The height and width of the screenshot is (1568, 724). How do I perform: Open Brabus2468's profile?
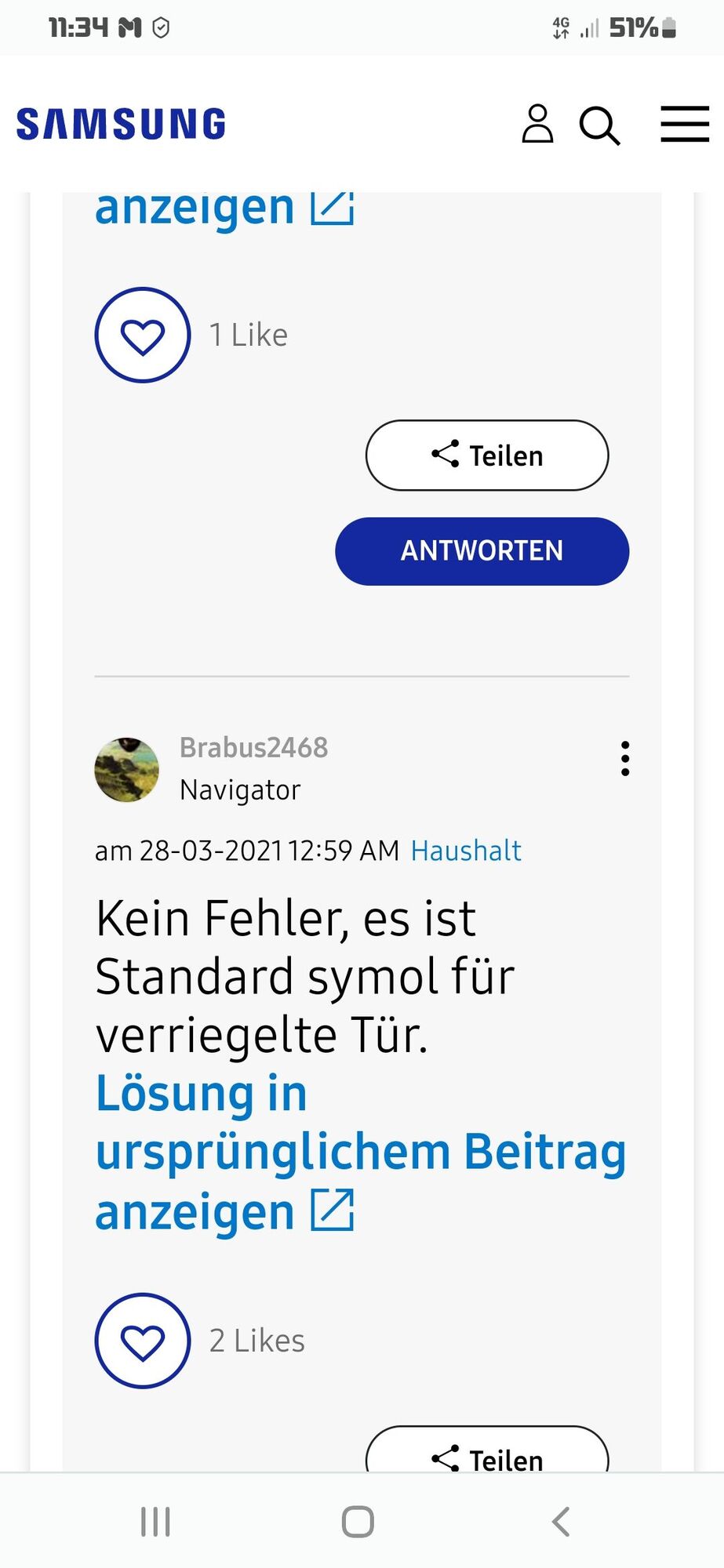253,748
